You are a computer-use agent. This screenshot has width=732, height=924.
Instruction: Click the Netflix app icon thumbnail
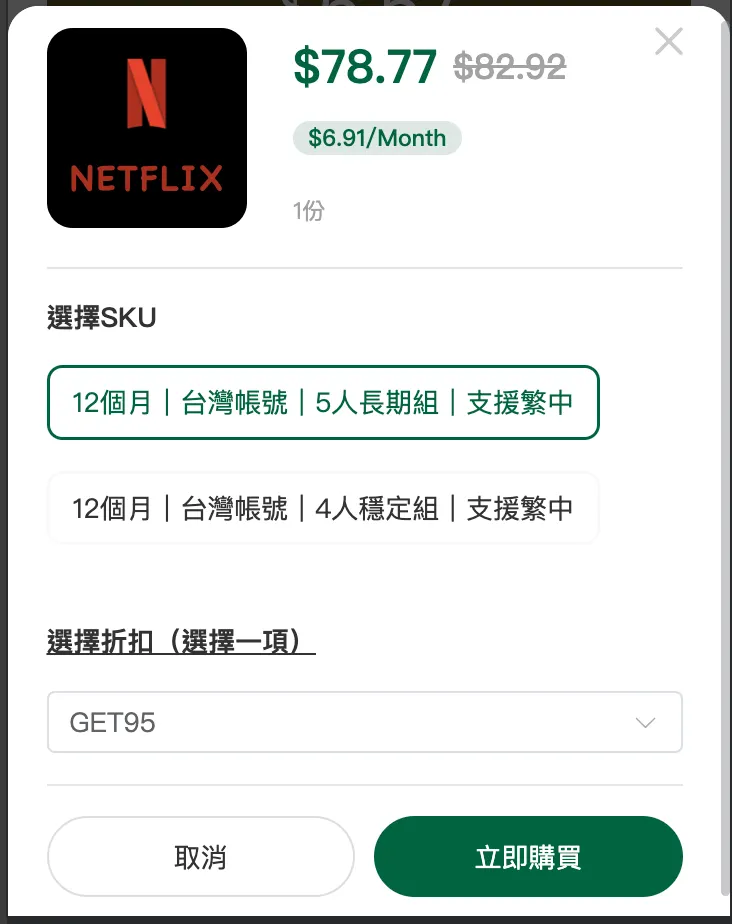146,128
